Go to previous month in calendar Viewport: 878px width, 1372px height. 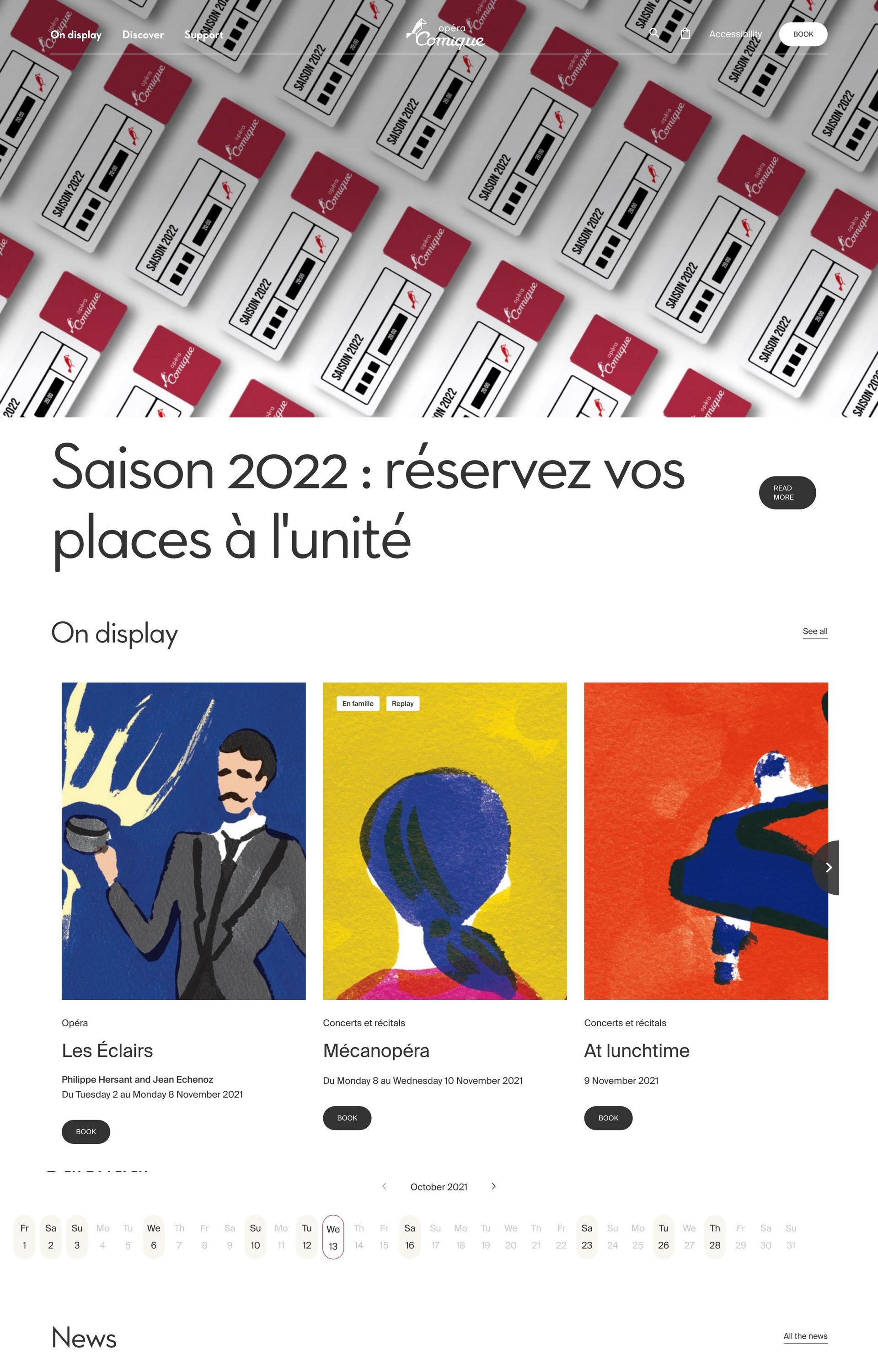click(384, 1186)
